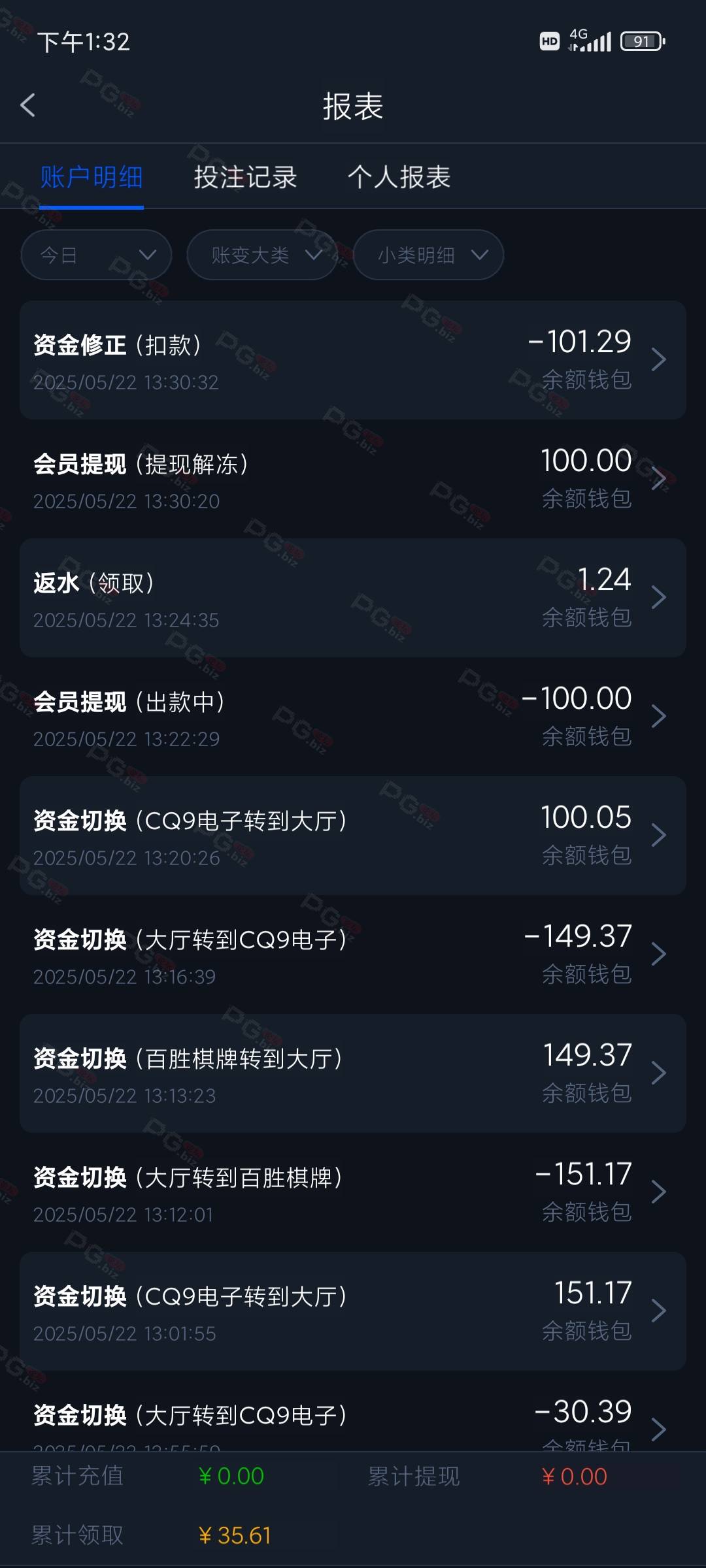View the CQ9电子转到大厅 151.17 transfer

(x=353, y=1311)
